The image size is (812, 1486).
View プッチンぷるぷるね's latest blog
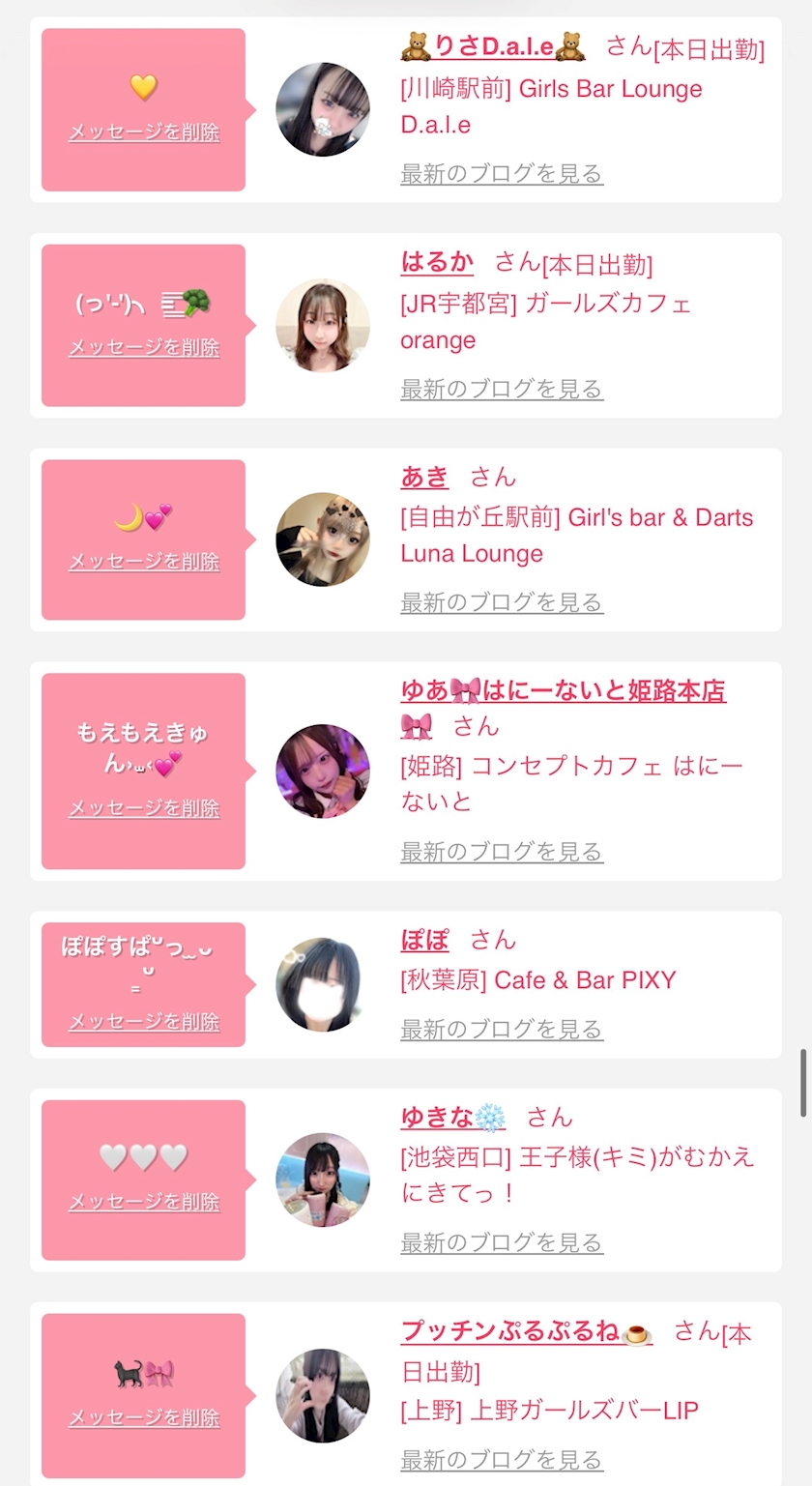point(502,1458)
